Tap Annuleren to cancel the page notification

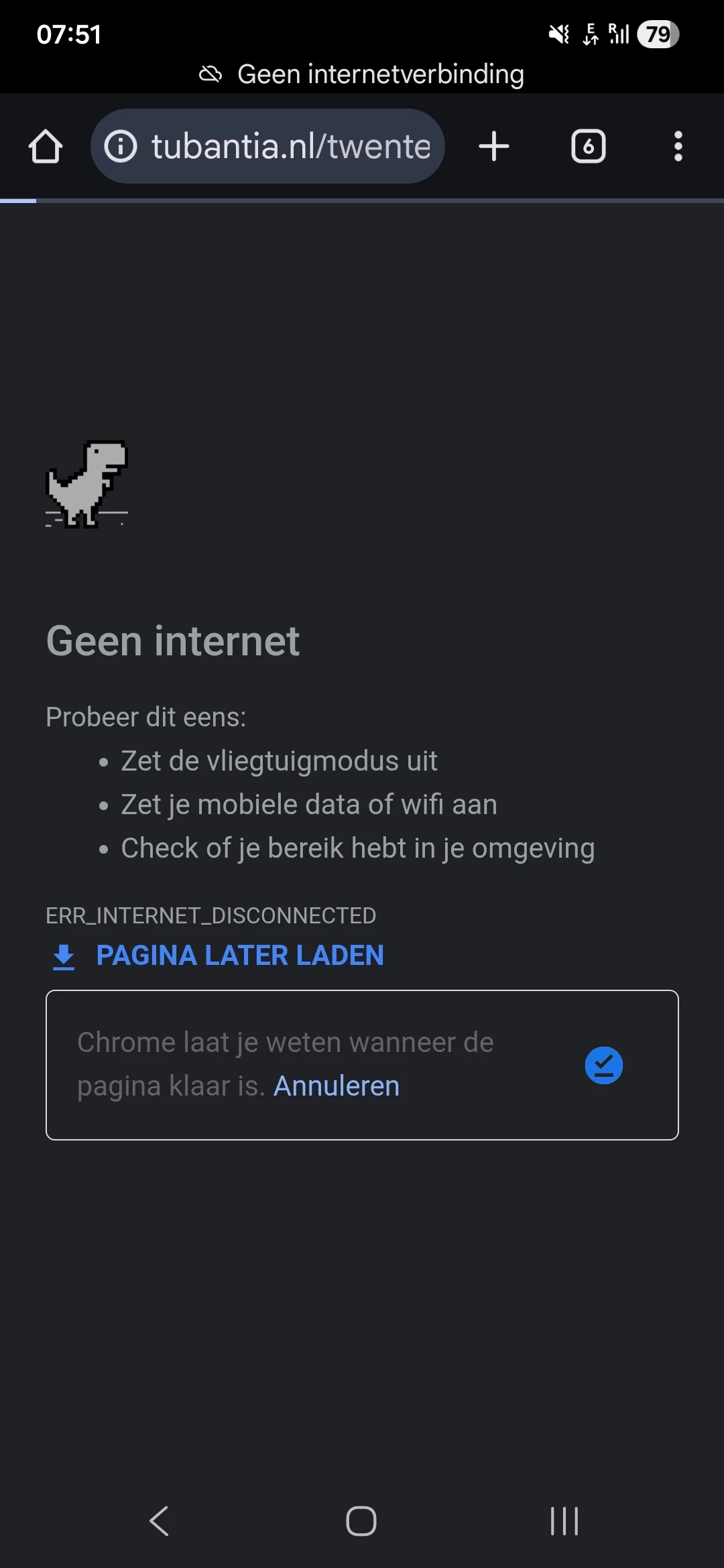coord(337,1086)
